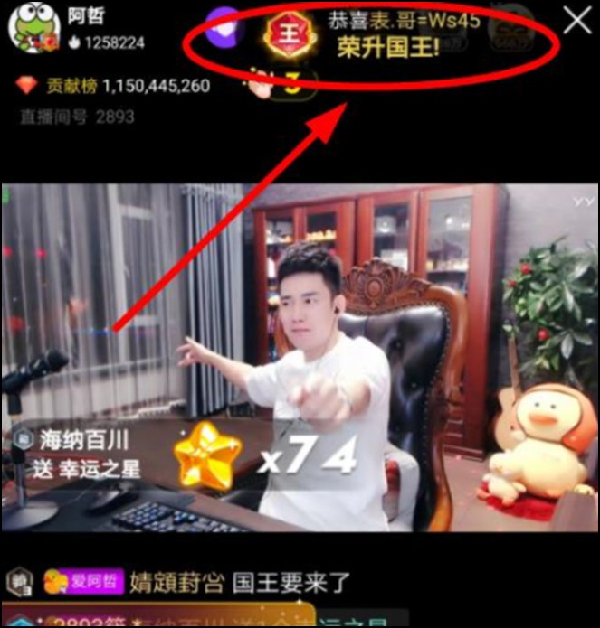Open streamer 阿哲's profile avatar
This screenshot has width=600, height=628.
tap(34, 29)
